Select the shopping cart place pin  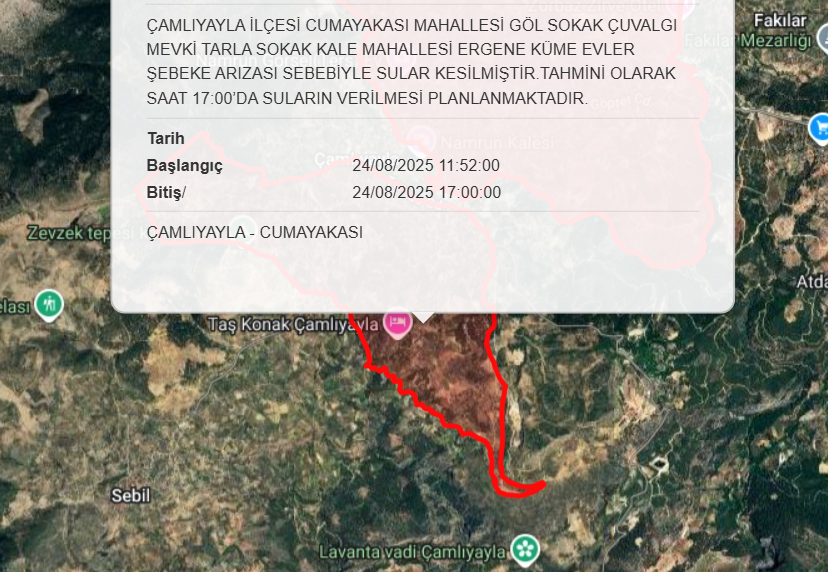[x=820, y=126]
